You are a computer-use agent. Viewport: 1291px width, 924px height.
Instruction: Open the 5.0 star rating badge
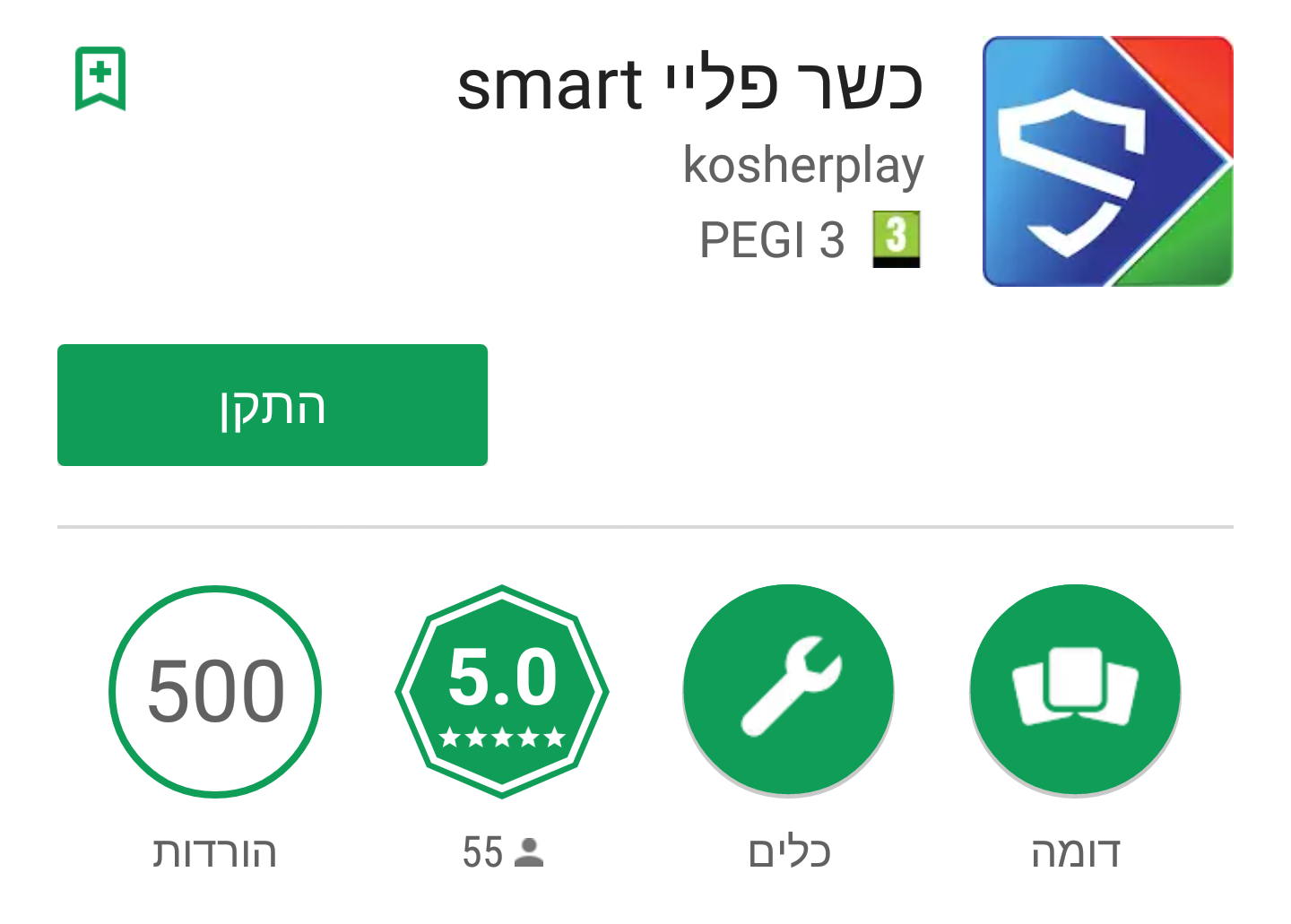[x=502, y=691]
